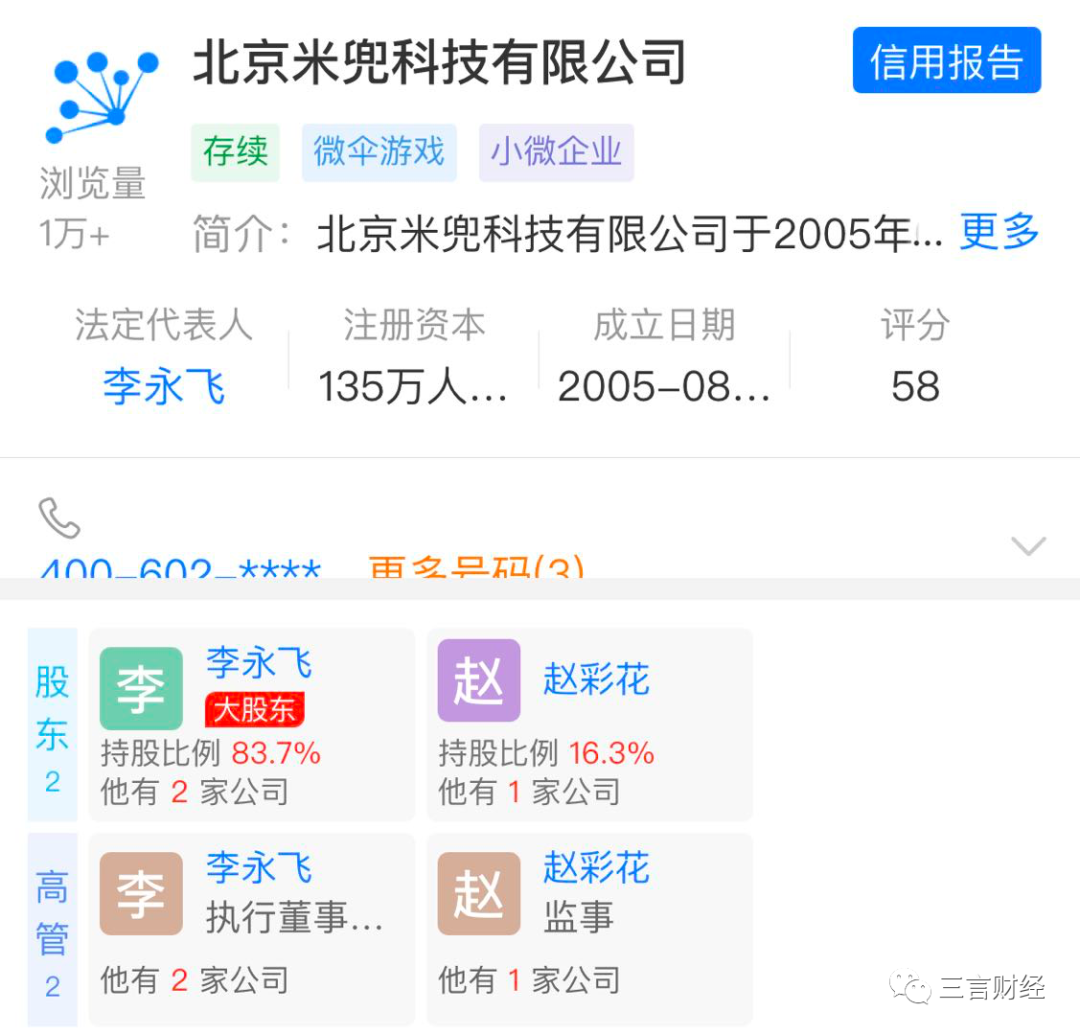Select the 小微企业 tag chip
The width and height of the screenshot is (1080, 1035).
pos(556,153)
